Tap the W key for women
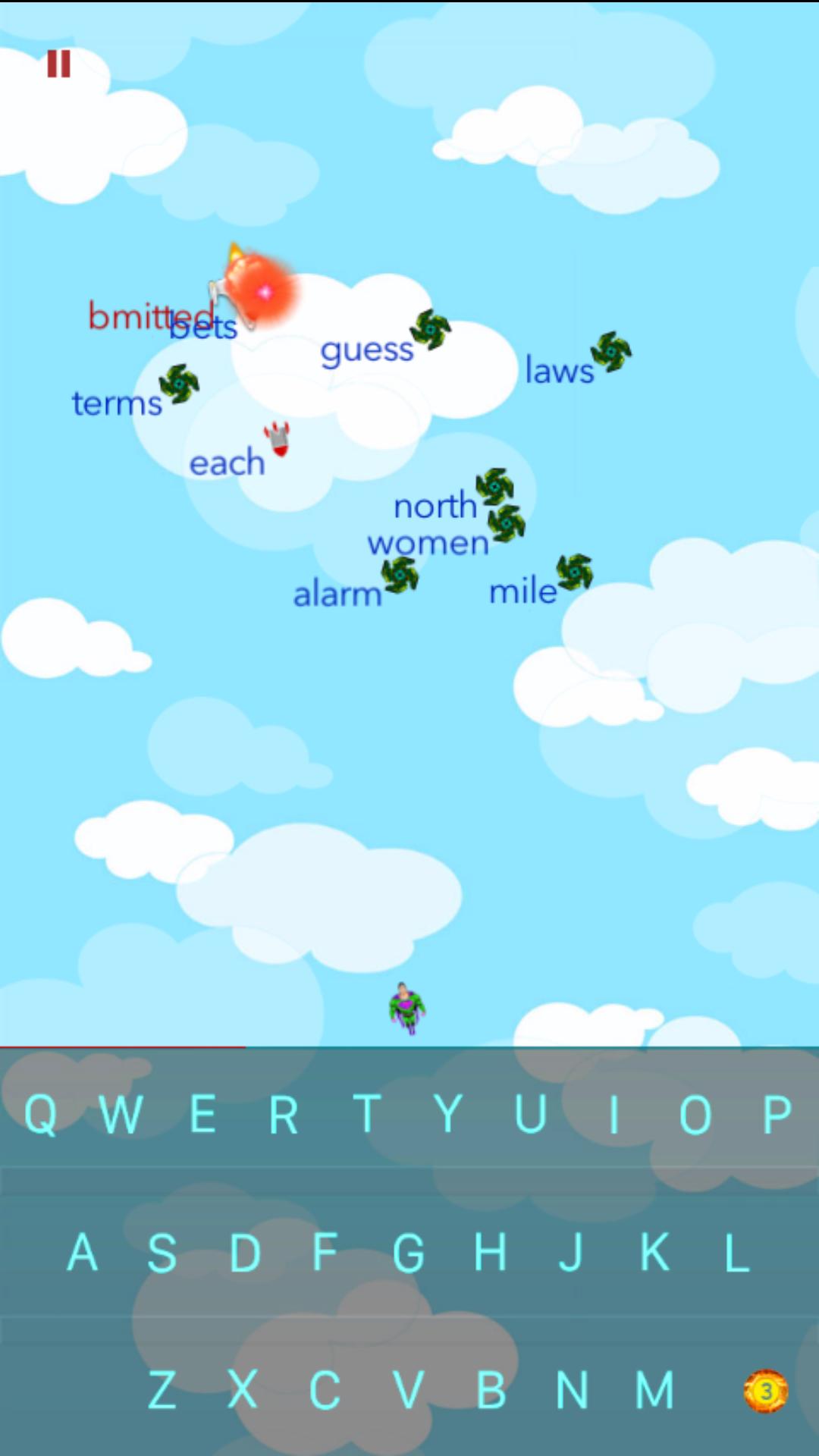 pos(121,1114)
